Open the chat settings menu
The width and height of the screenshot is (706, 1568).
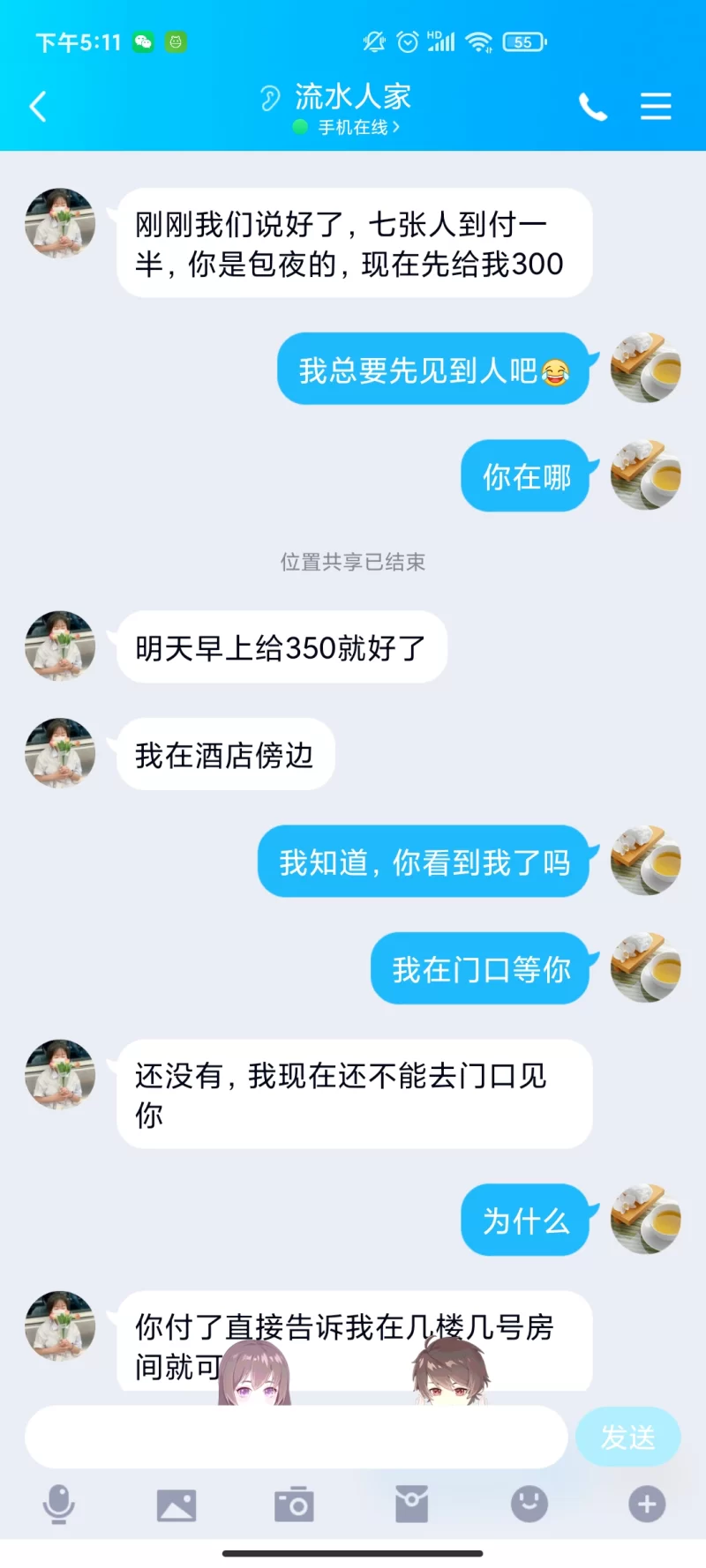point(656,107)
